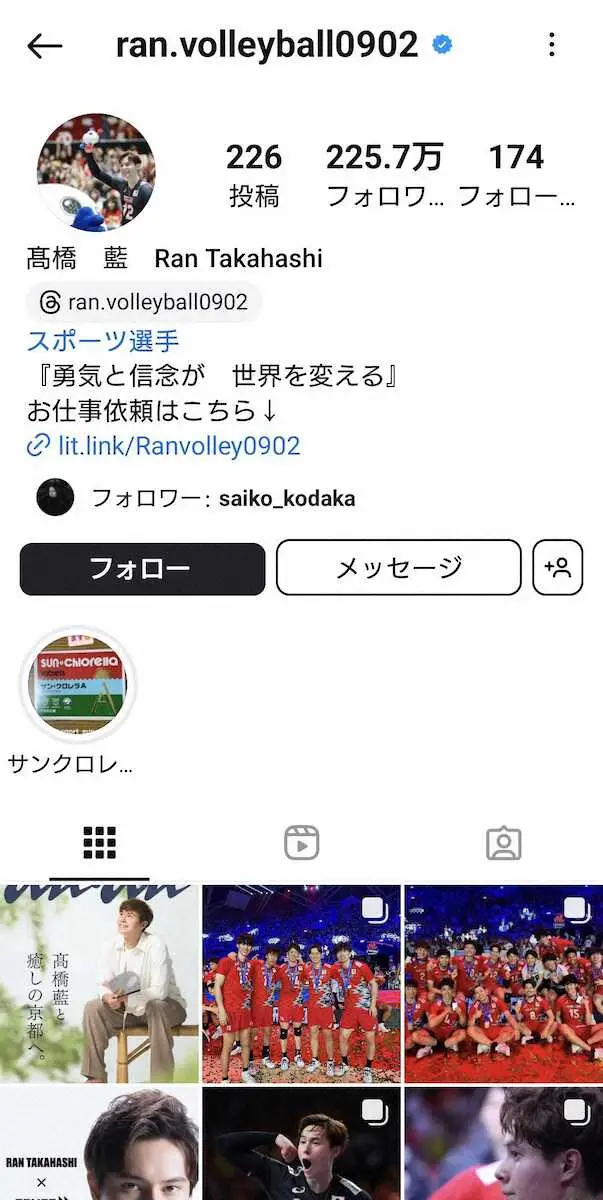Open the follower saiko_kodaka's profile
603x1200 pixels.
point(280,498)
